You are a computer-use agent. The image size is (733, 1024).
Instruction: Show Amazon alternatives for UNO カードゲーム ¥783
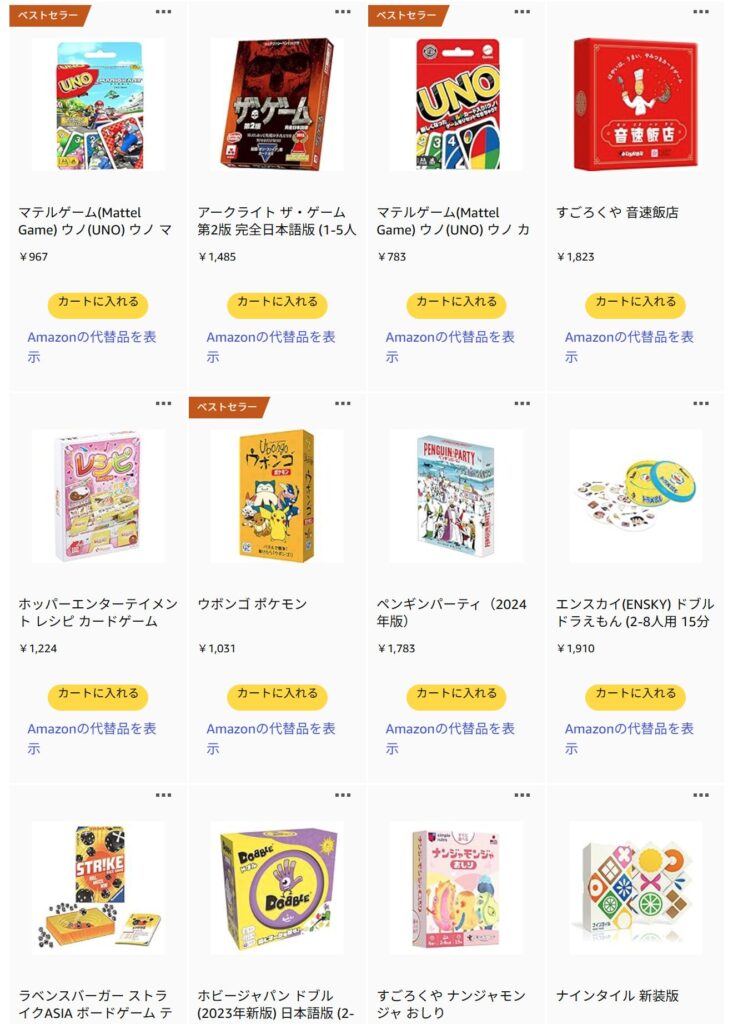click(450, 337)
